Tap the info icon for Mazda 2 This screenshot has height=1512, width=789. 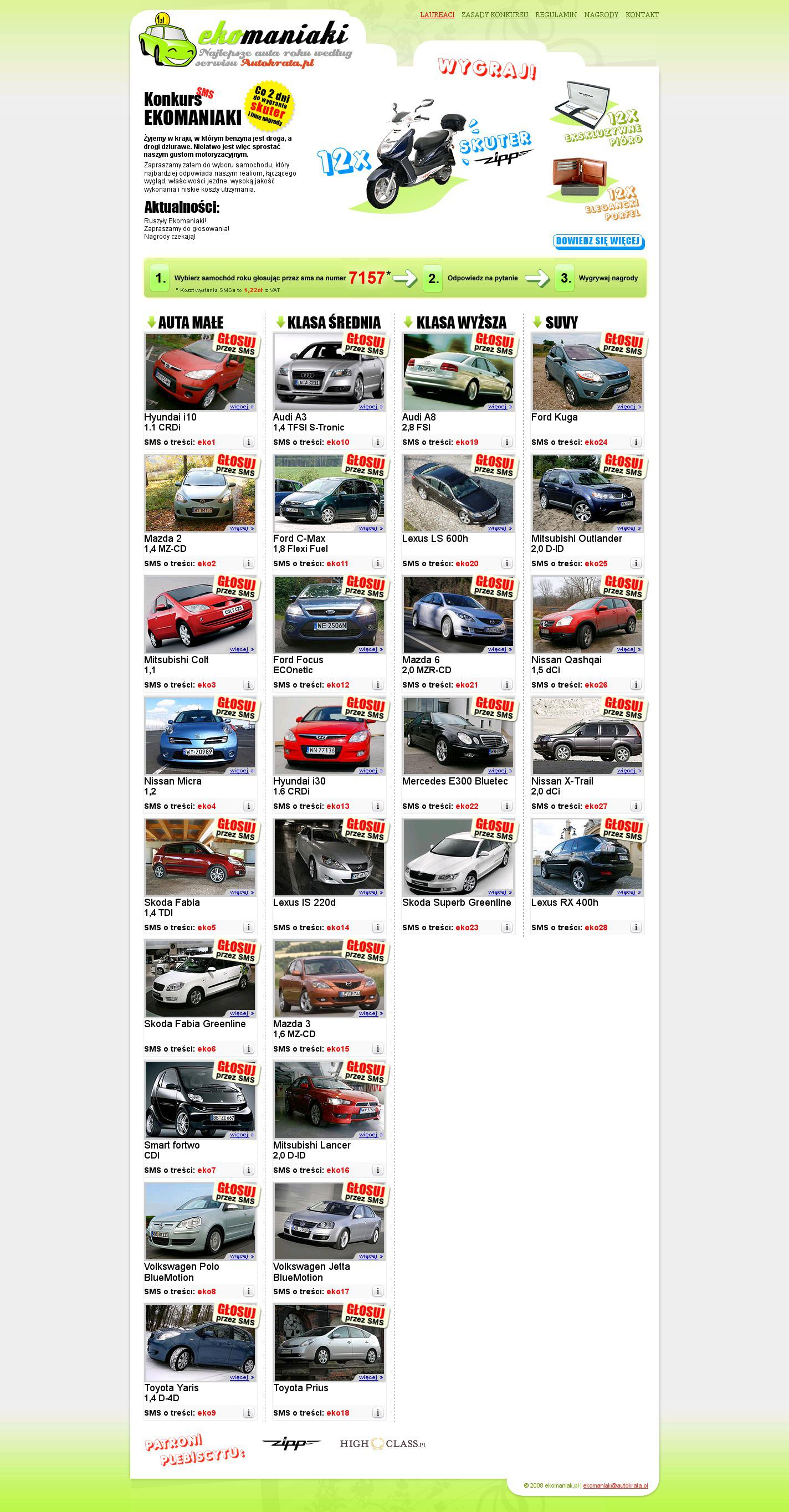coord(248,563)
